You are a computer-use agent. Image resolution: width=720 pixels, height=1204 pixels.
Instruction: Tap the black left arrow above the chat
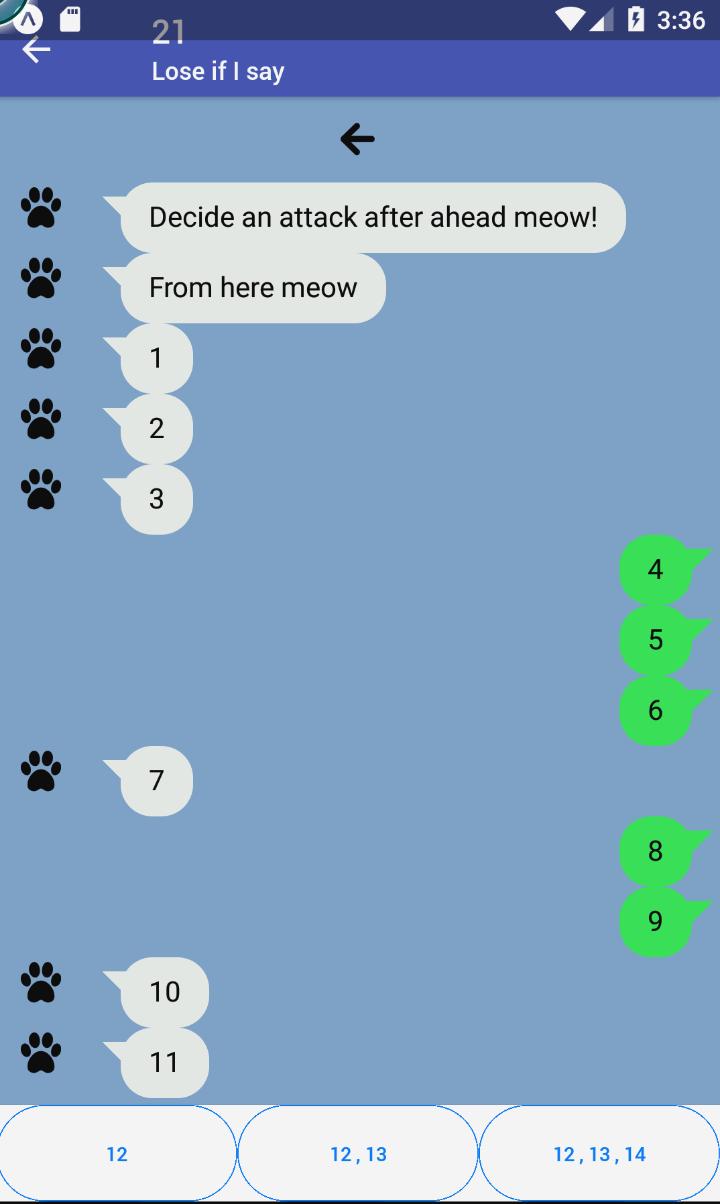[x=357, y=139]
